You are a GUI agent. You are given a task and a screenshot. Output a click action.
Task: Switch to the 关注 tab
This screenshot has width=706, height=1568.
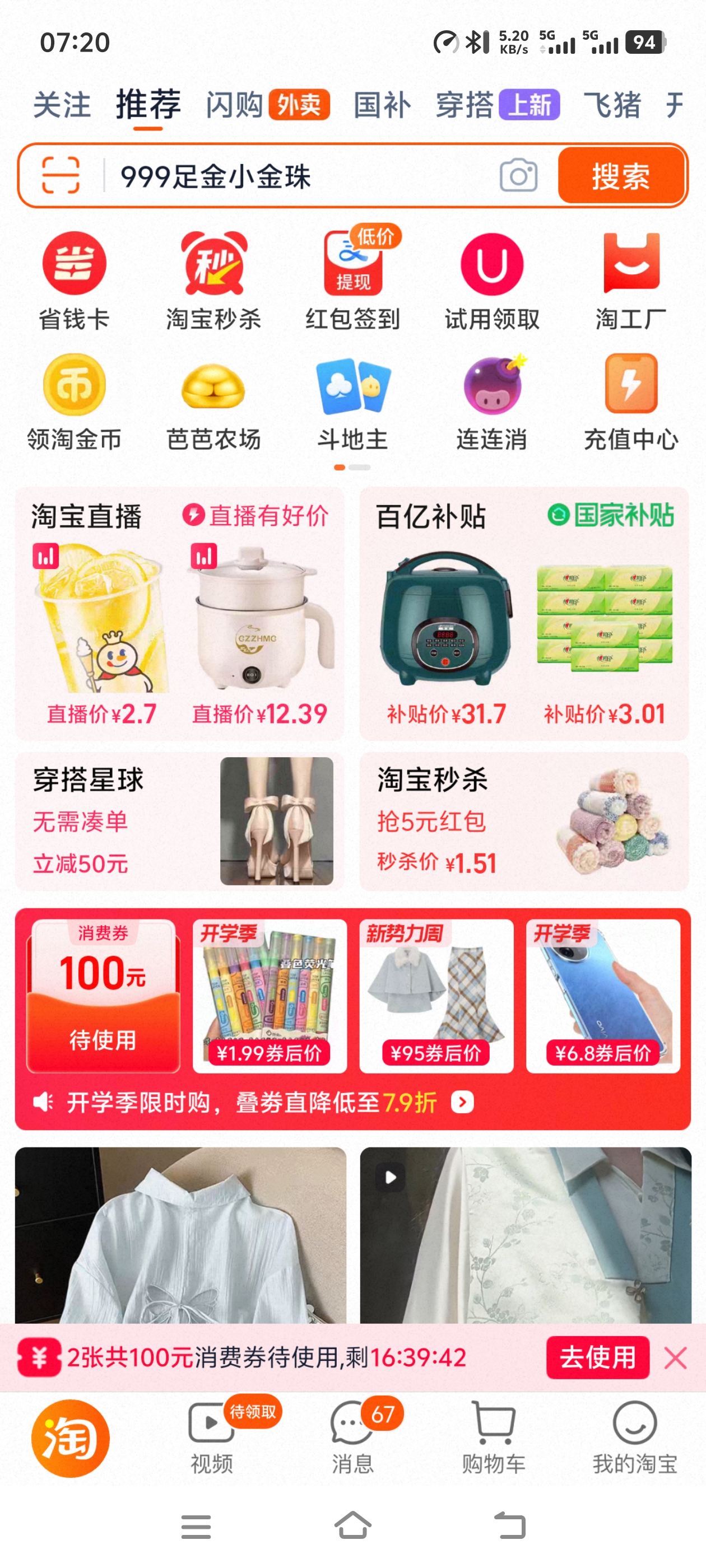(62, 105)
